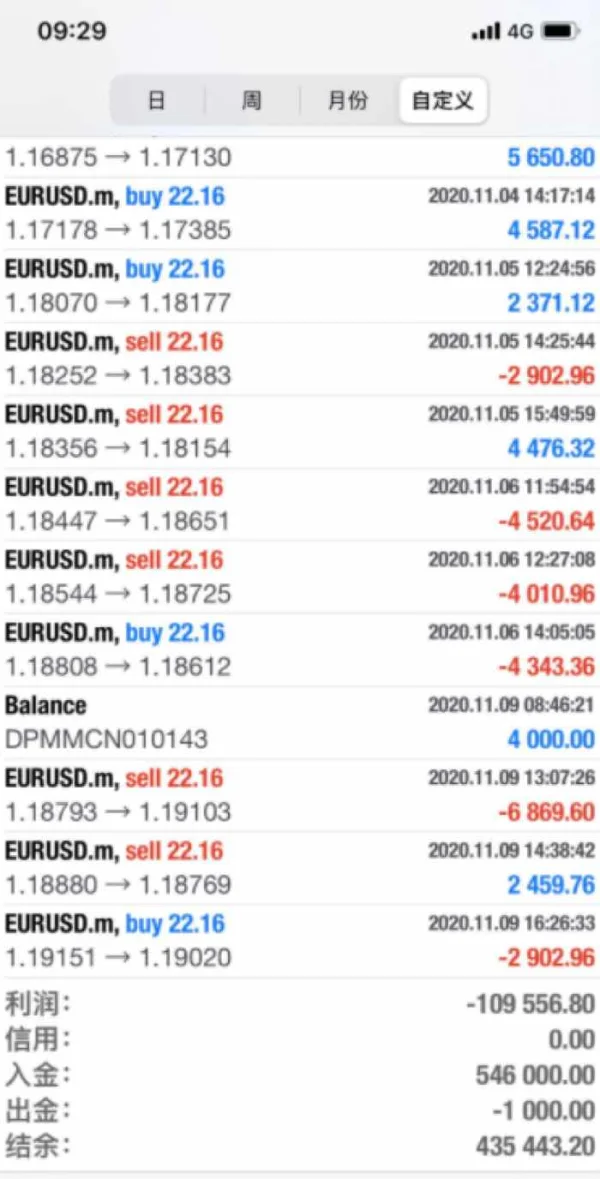This screenshot has height=1179, width=600.
Task: View the sell trade from 2020.11.06 12:27:08
Action: point(300,578)
